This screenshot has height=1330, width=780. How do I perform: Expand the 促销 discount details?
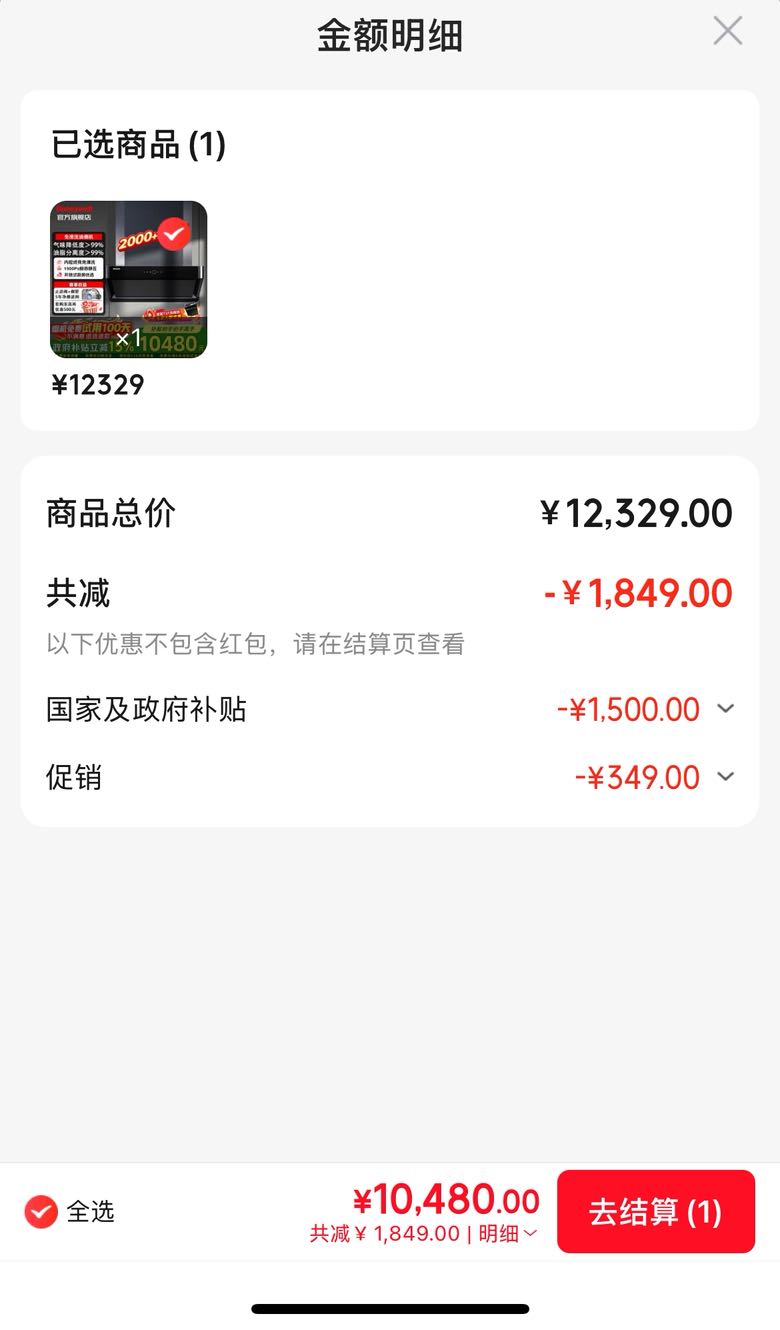point(726,777)
